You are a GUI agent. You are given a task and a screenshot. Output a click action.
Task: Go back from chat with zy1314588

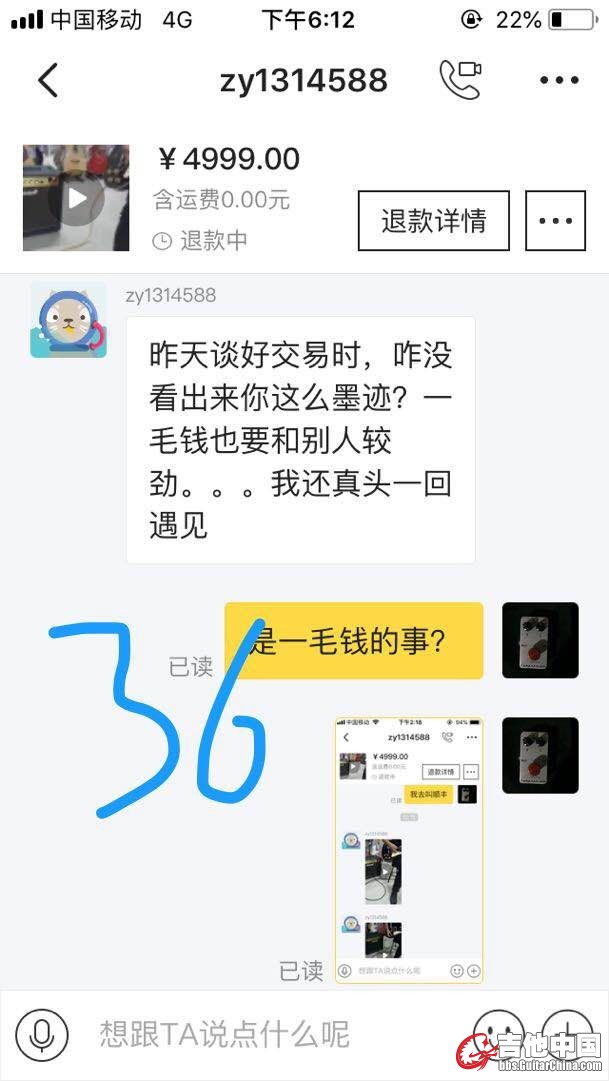click(x=48, y=80)
